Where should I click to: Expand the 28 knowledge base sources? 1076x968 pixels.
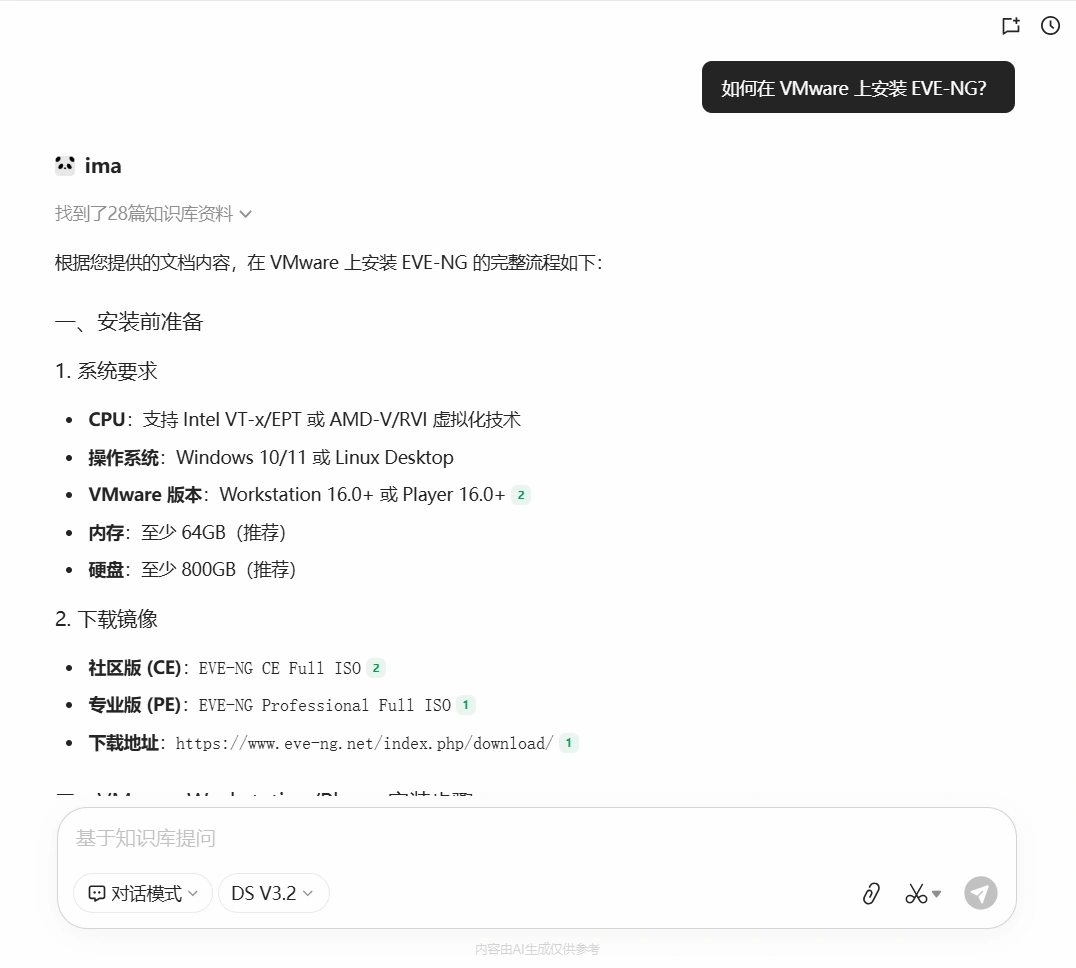(x=153, y=213)
